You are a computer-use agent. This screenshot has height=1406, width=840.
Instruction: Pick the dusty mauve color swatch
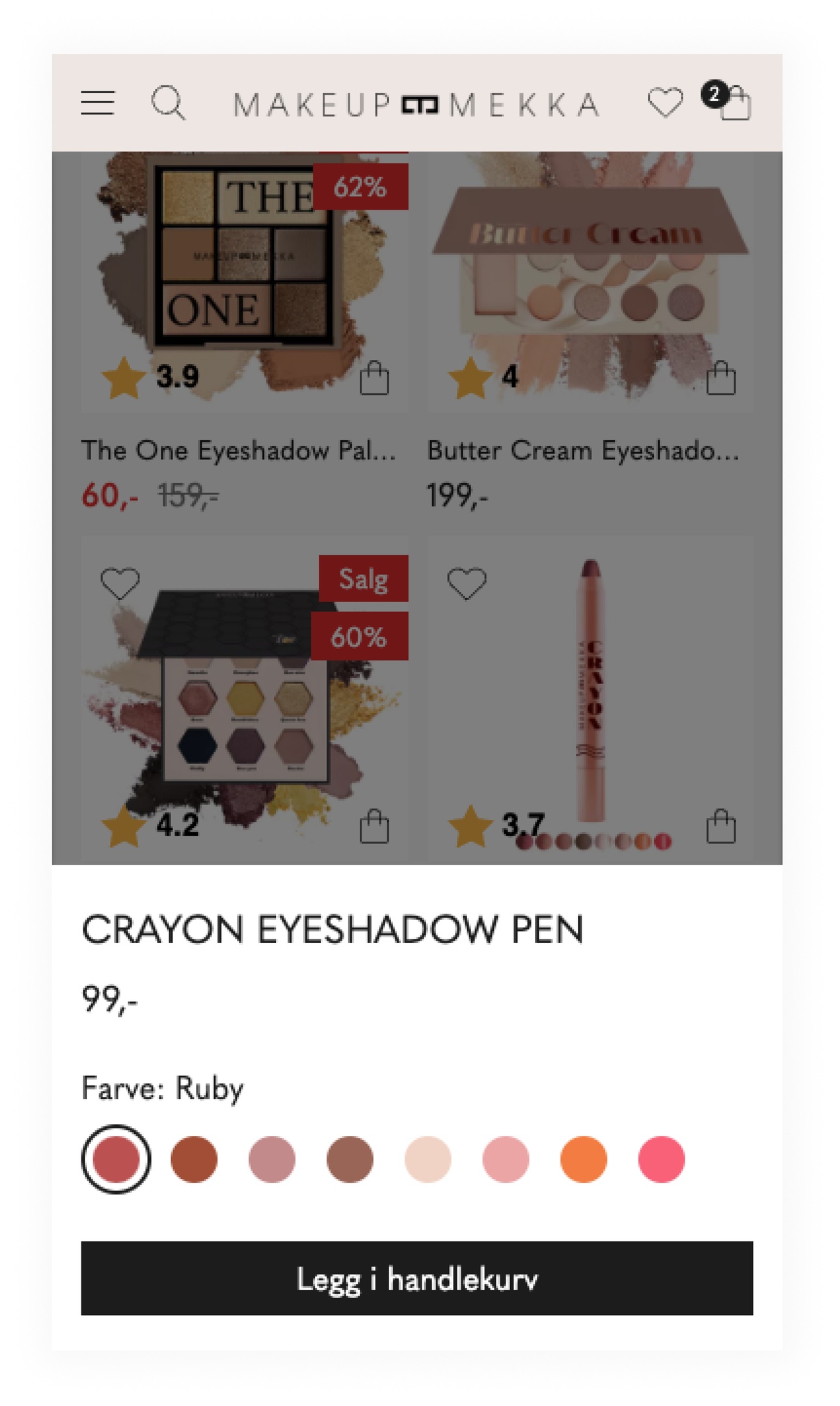pos(272,1159)
